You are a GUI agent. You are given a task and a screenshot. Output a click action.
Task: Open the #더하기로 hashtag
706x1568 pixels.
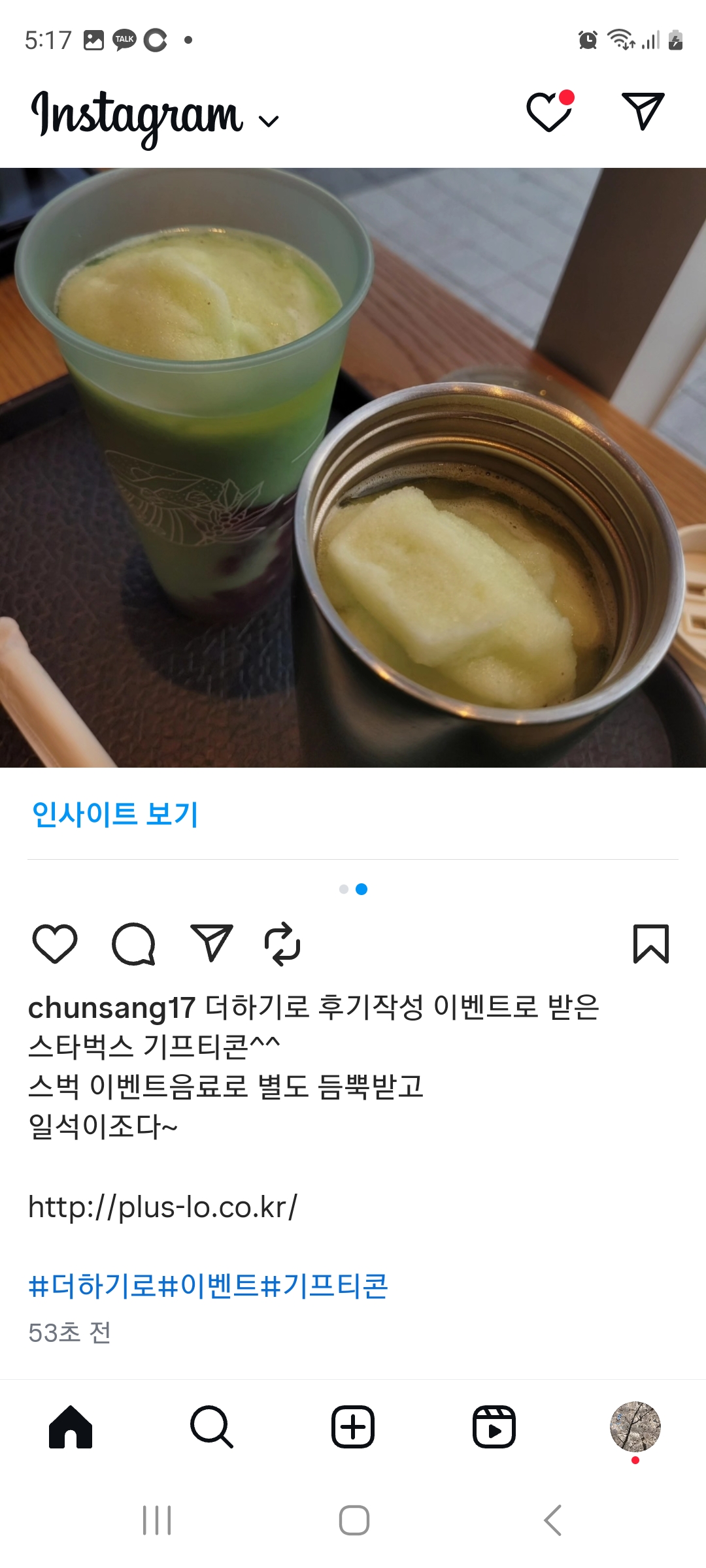point(93,1286)
